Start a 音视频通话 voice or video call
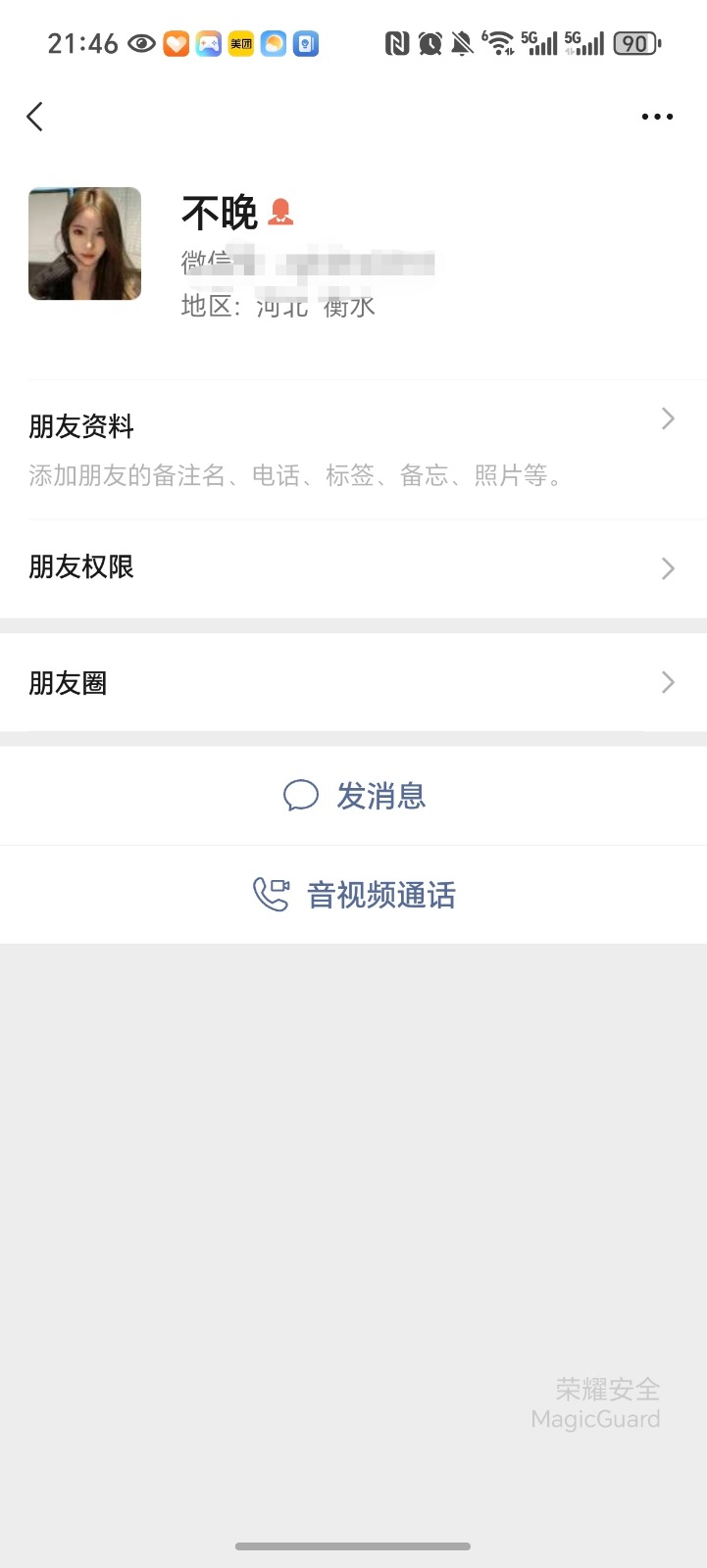This screenshot has height=1568, width=707. click(x=379, y=894)
